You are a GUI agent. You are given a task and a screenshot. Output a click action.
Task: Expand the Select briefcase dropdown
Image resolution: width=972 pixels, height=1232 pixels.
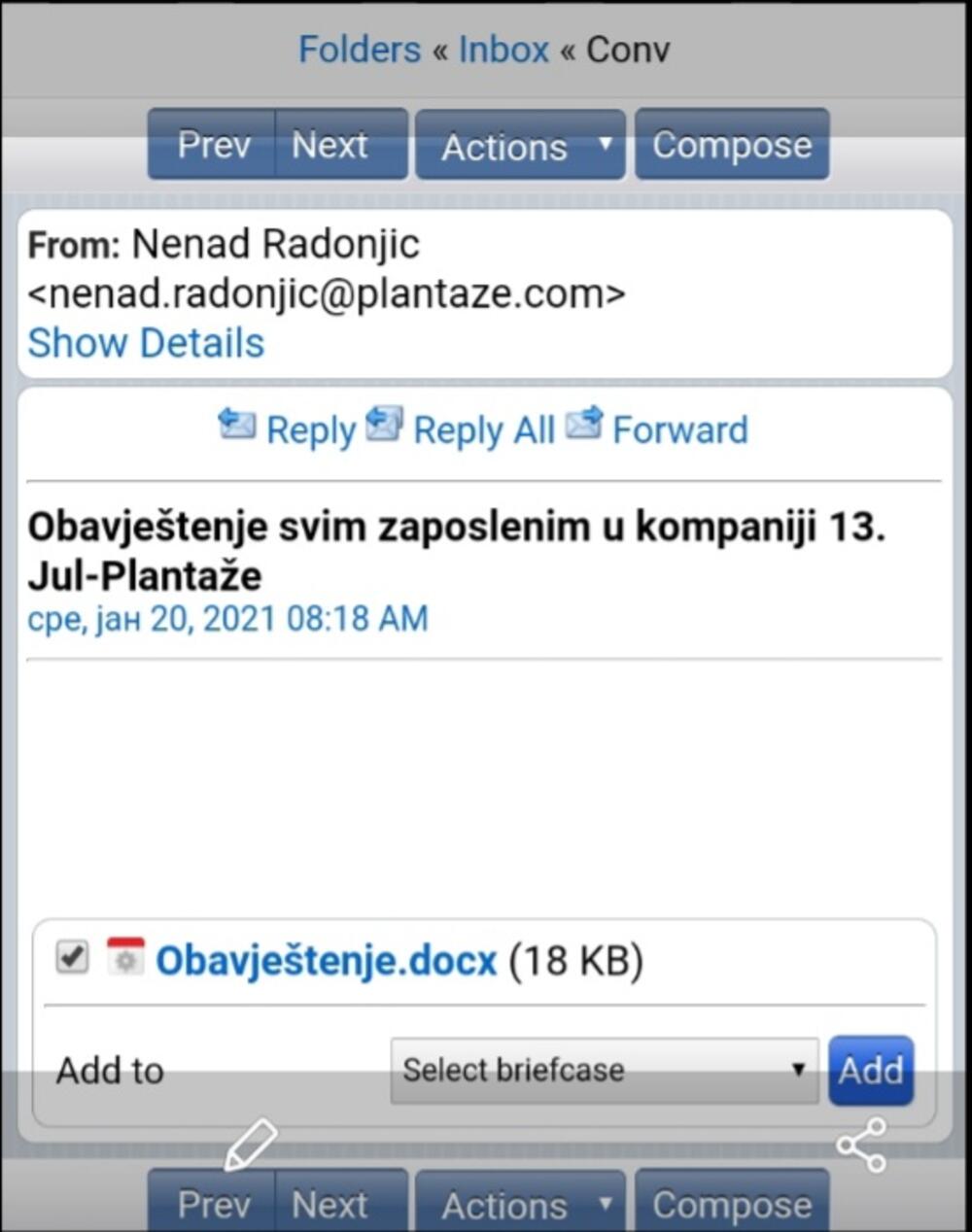point(604,1071)
